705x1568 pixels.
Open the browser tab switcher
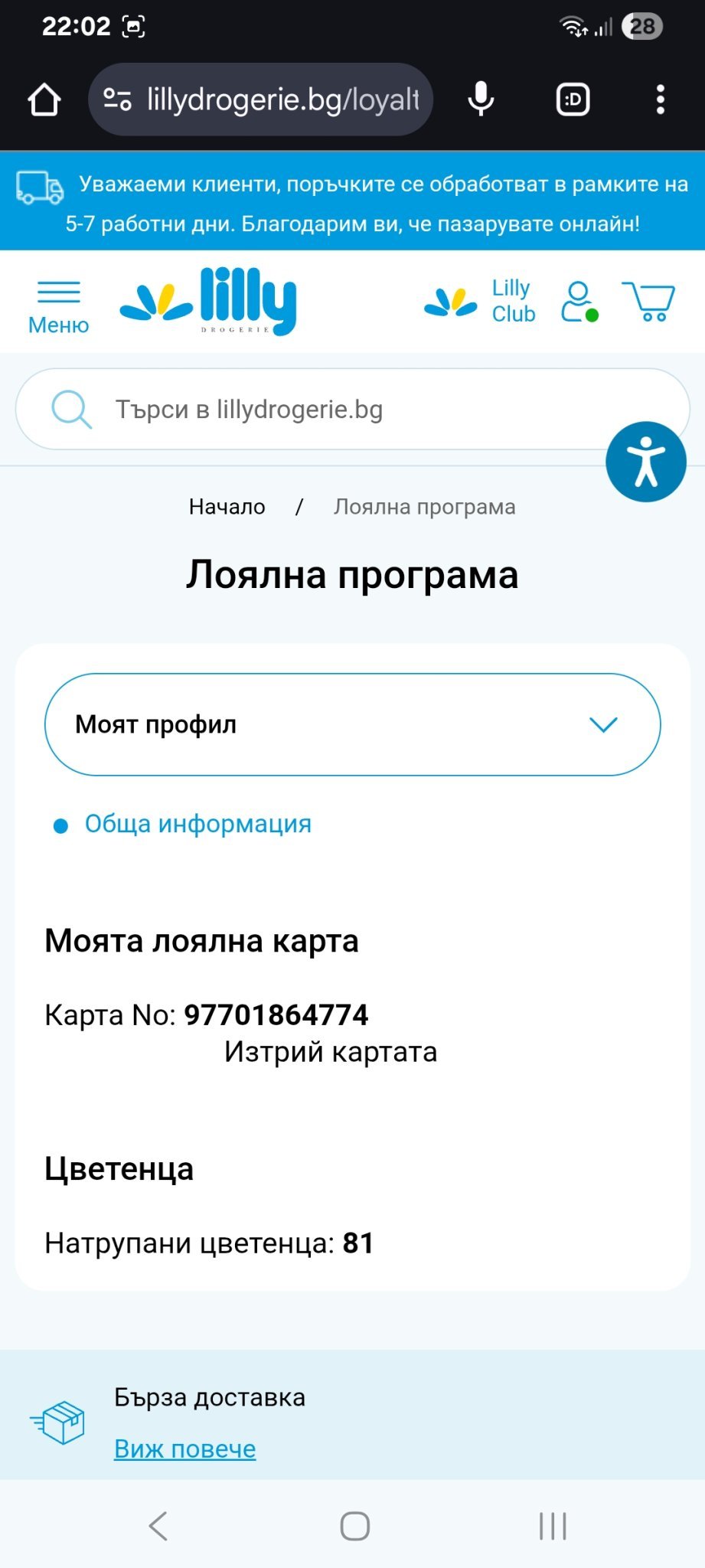coord(573,100)
